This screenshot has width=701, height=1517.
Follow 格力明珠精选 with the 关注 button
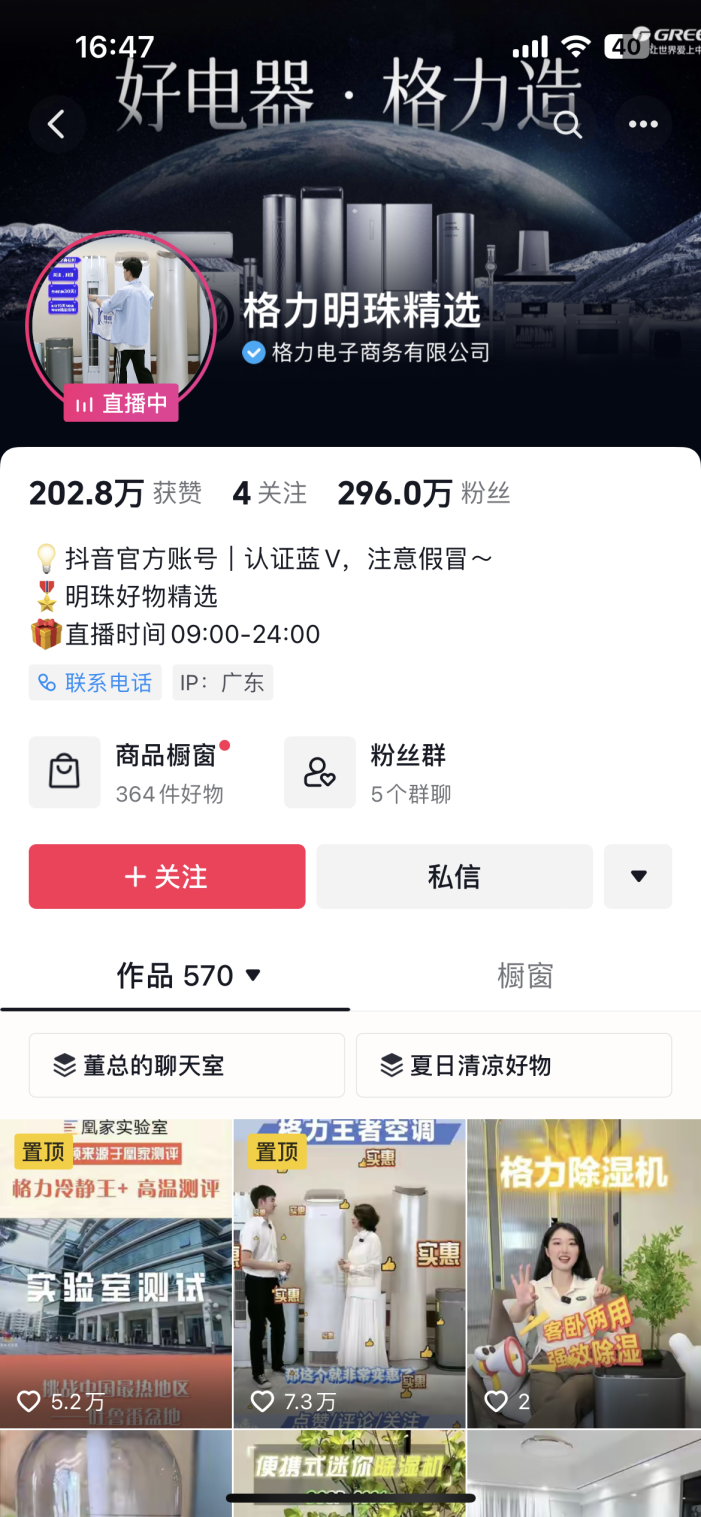167,877
